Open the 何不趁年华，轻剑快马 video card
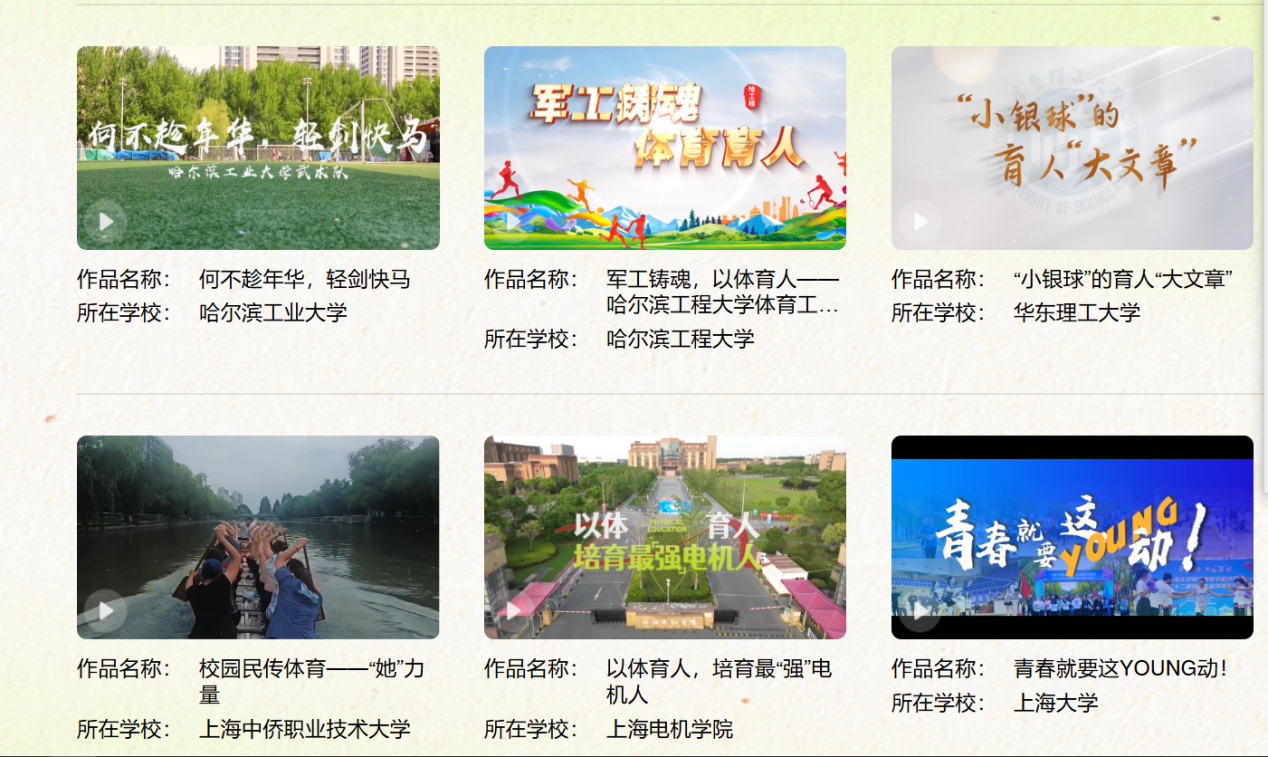This screenshot has height=757, width=1268. tap(258, 148)
